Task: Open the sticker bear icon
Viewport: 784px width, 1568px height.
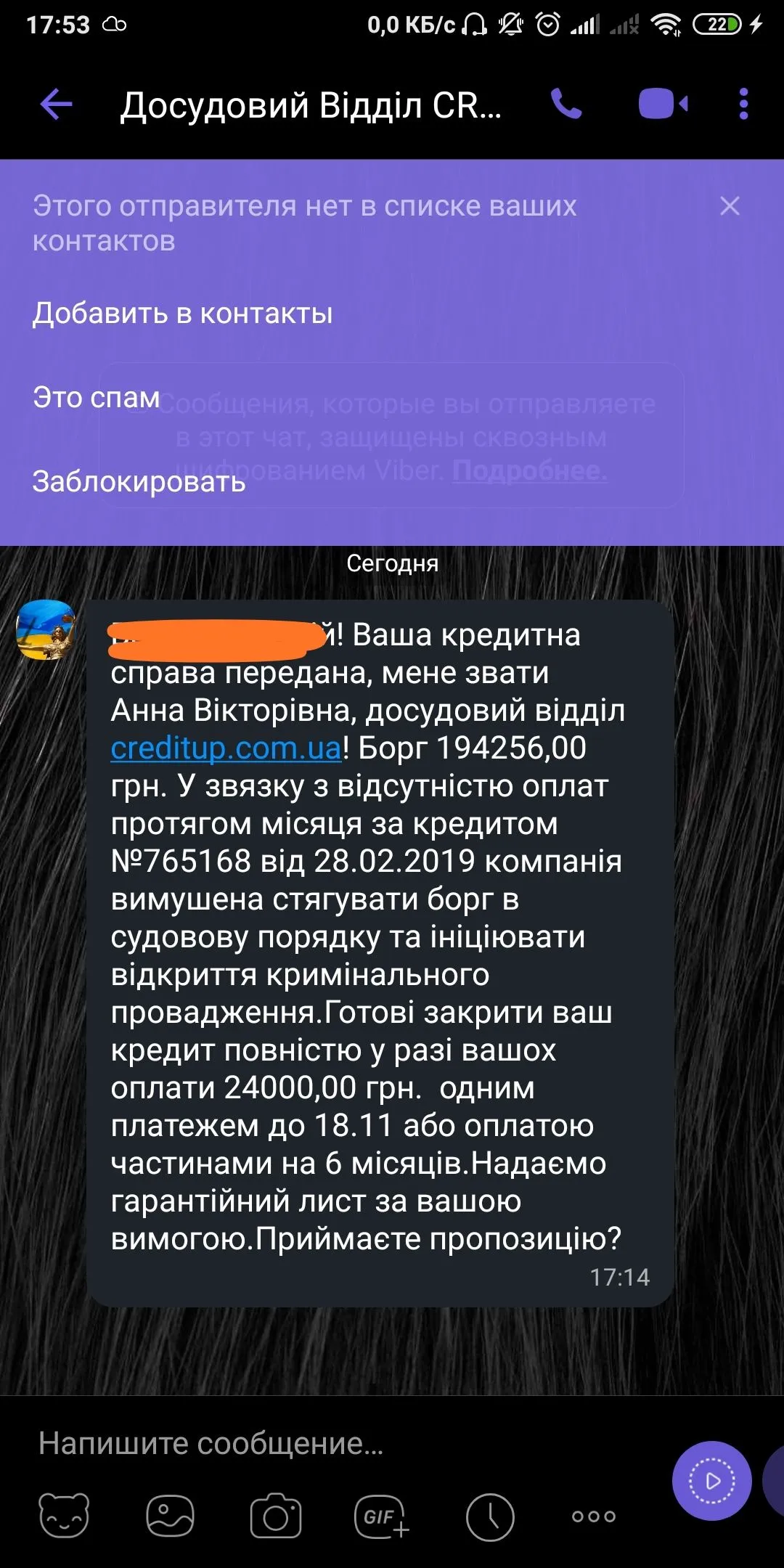Action: 64,1516
